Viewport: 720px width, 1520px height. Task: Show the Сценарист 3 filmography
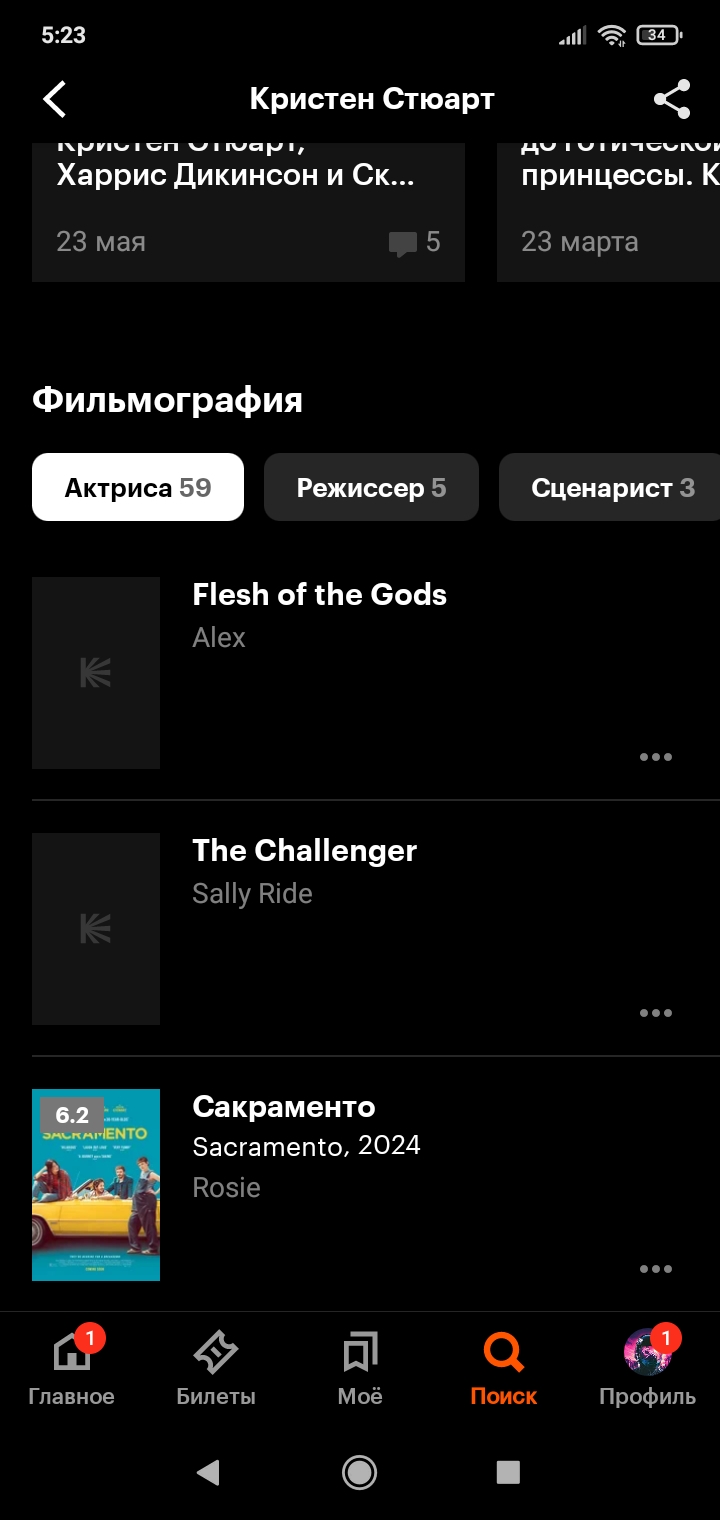coord(611,488)
